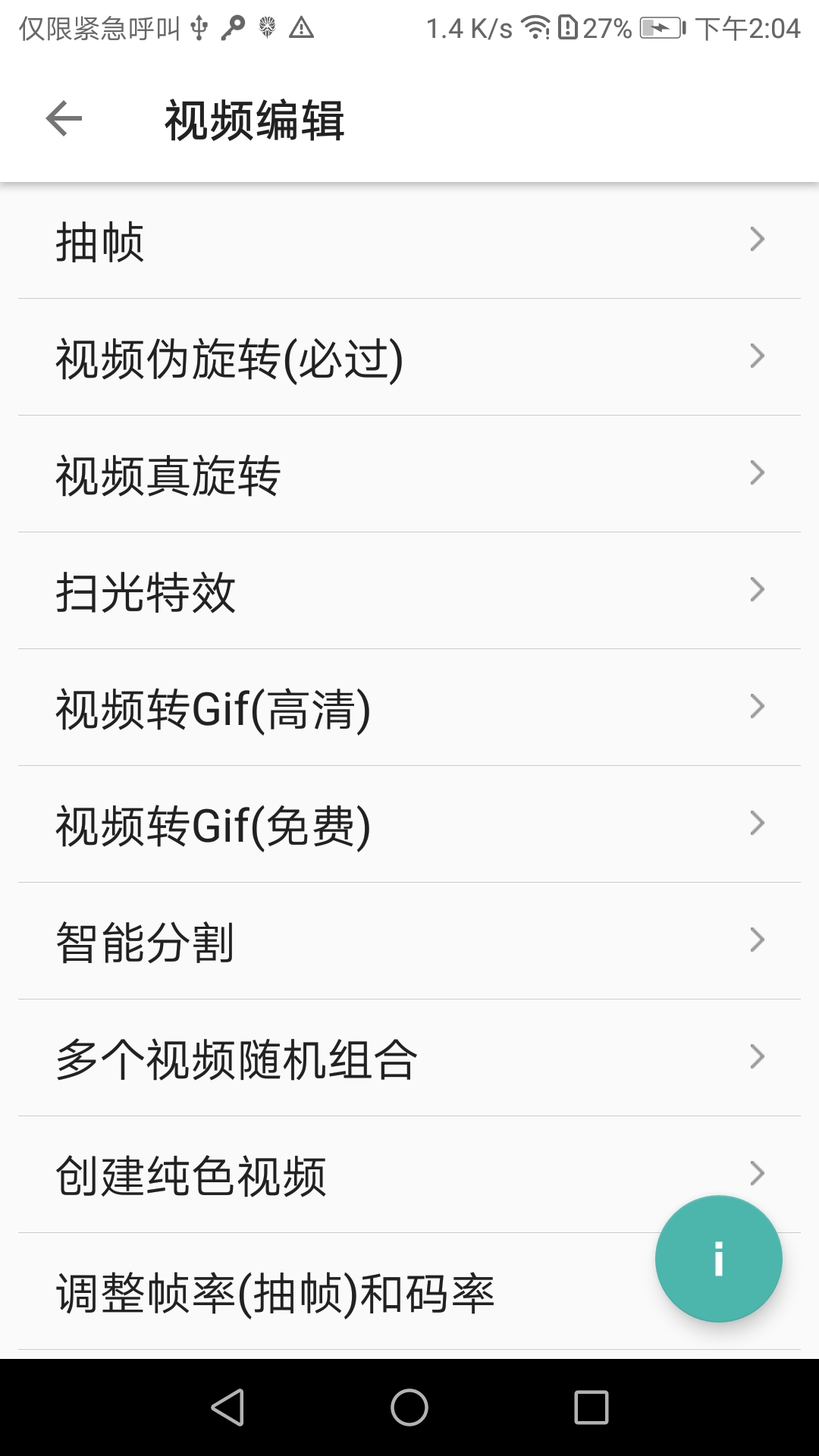Select 视频伪旋转(必过)
Image resolution: width=819 pixels, height=1456 pixels.
[x=409, y=358]
